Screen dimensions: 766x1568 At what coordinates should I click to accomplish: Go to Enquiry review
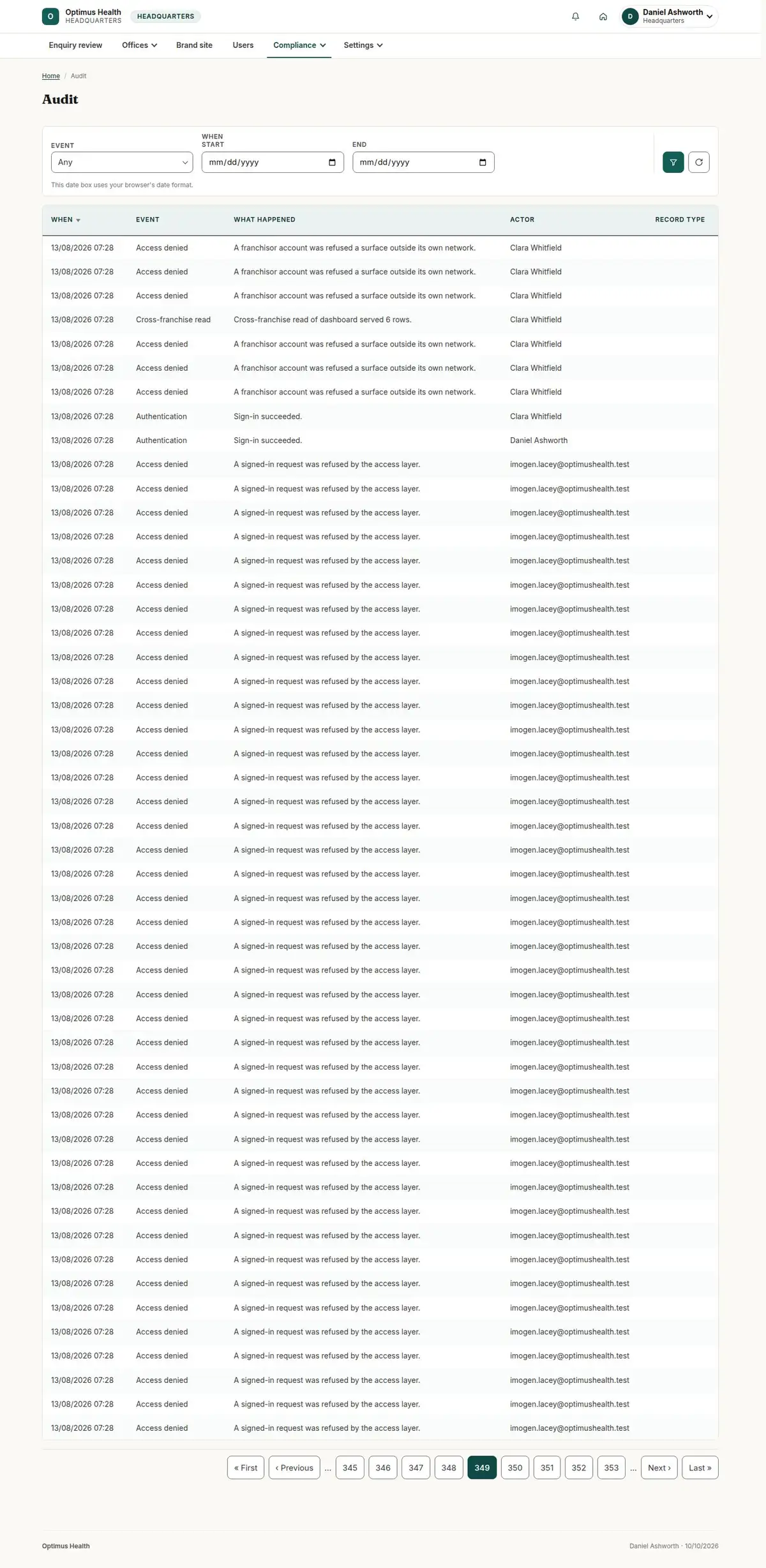click(75, 45)
